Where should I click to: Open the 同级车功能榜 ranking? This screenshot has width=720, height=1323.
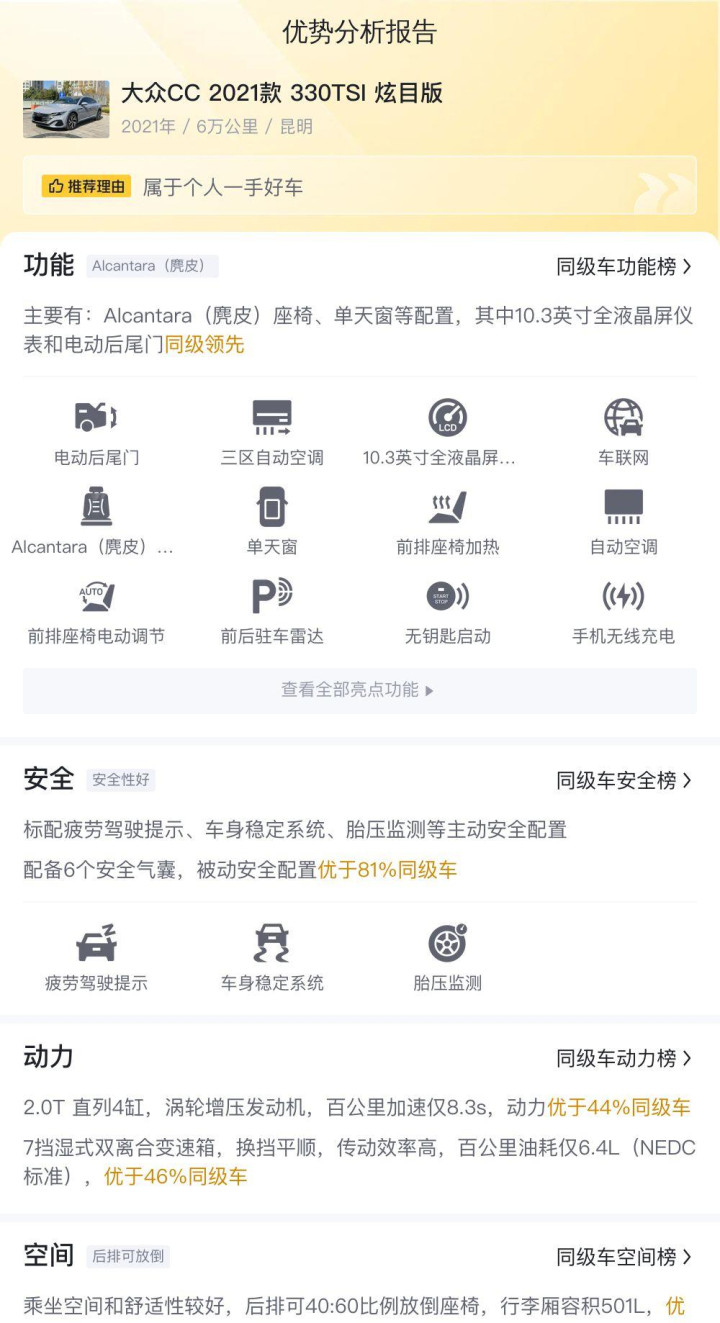pos(624,266)
